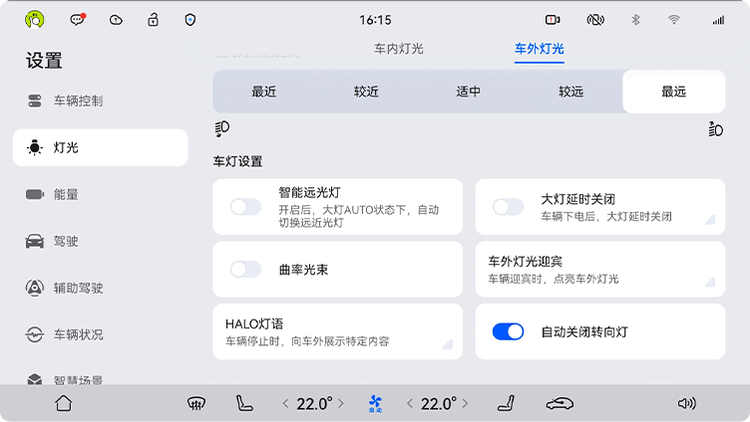Raise the left temperature above 22.0°
This screenshot has width=750, height=422.
tap(341, 404)
